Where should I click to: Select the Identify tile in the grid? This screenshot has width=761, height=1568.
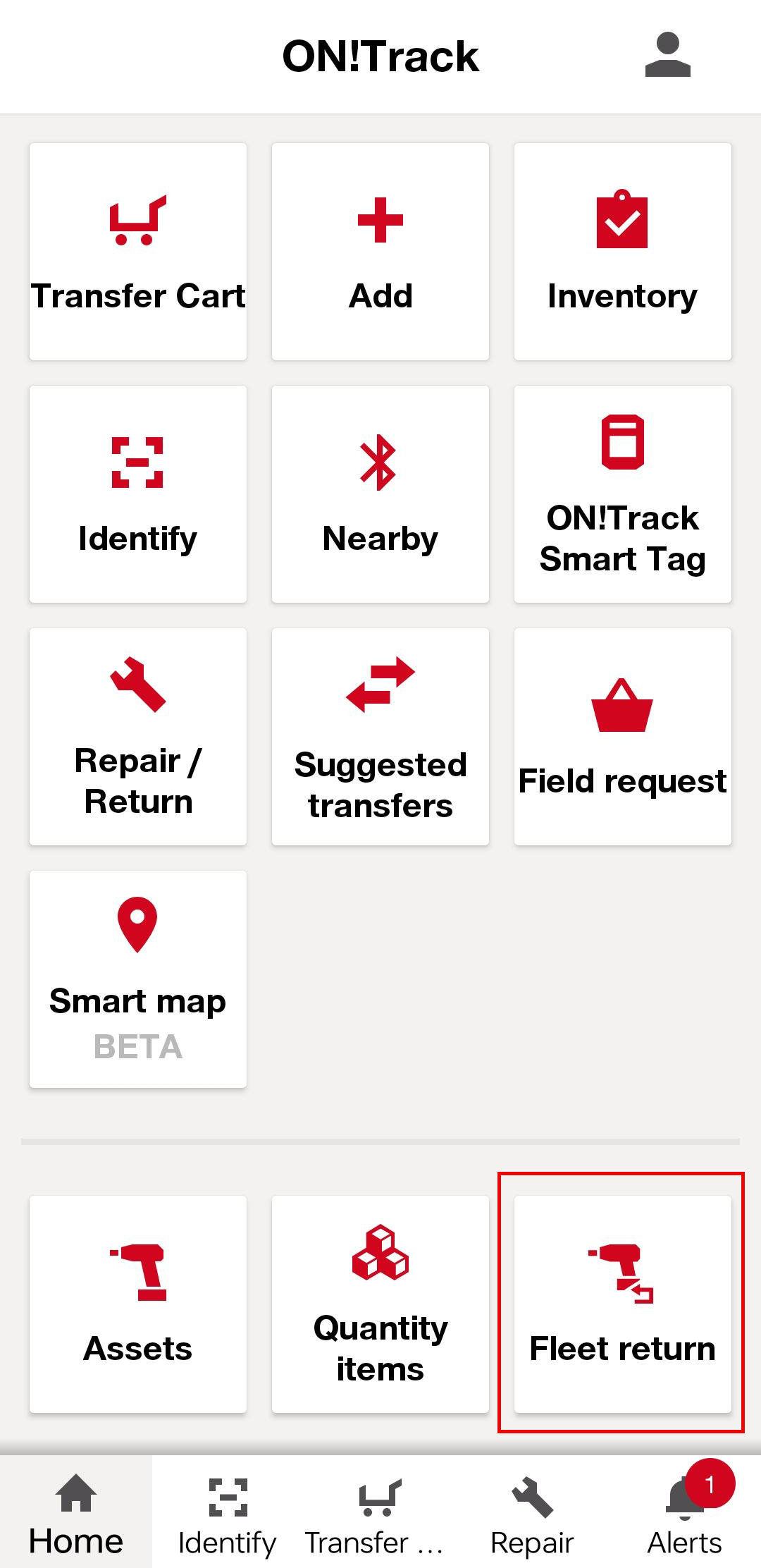pos(138,494)
